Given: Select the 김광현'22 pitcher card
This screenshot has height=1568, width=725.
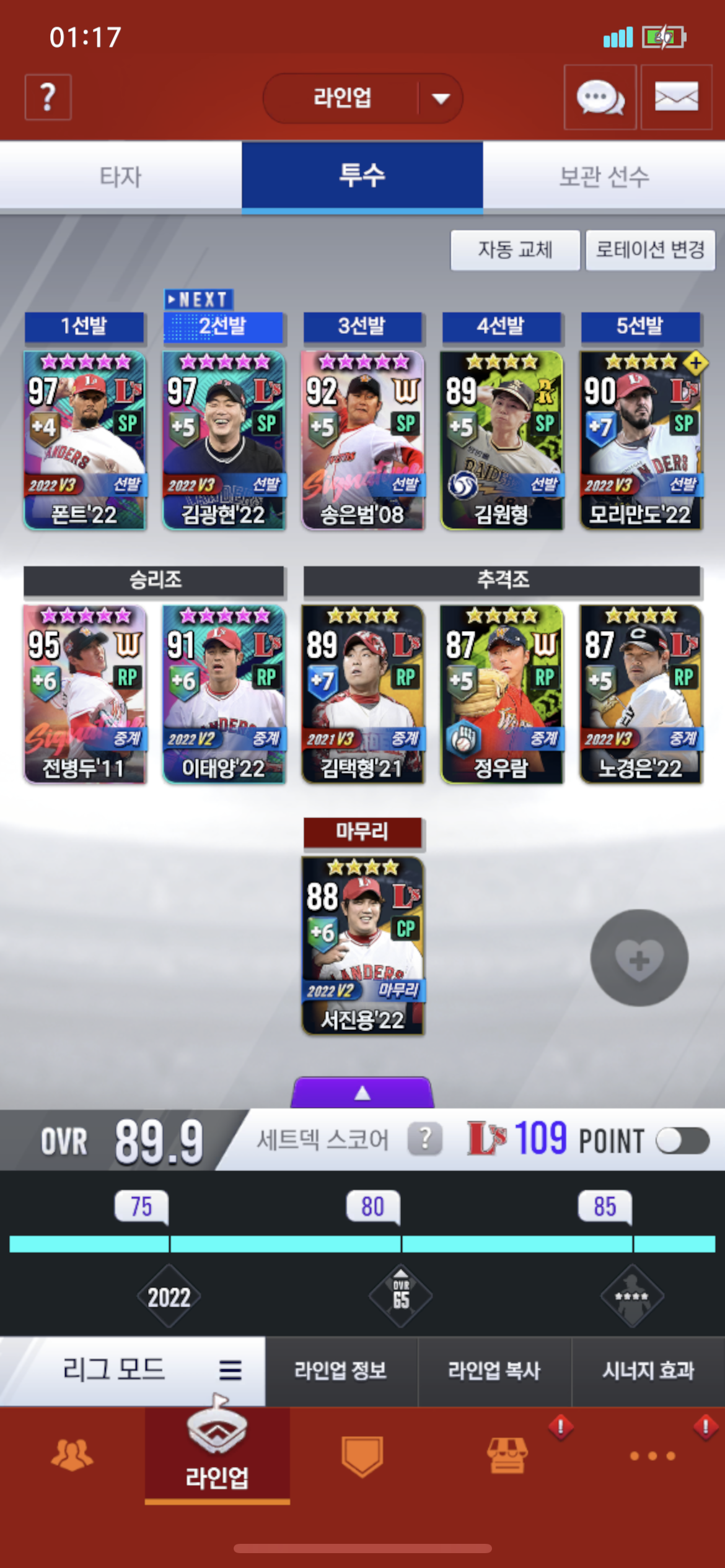Looking at the screenshot, I should [x=224, y=440].
